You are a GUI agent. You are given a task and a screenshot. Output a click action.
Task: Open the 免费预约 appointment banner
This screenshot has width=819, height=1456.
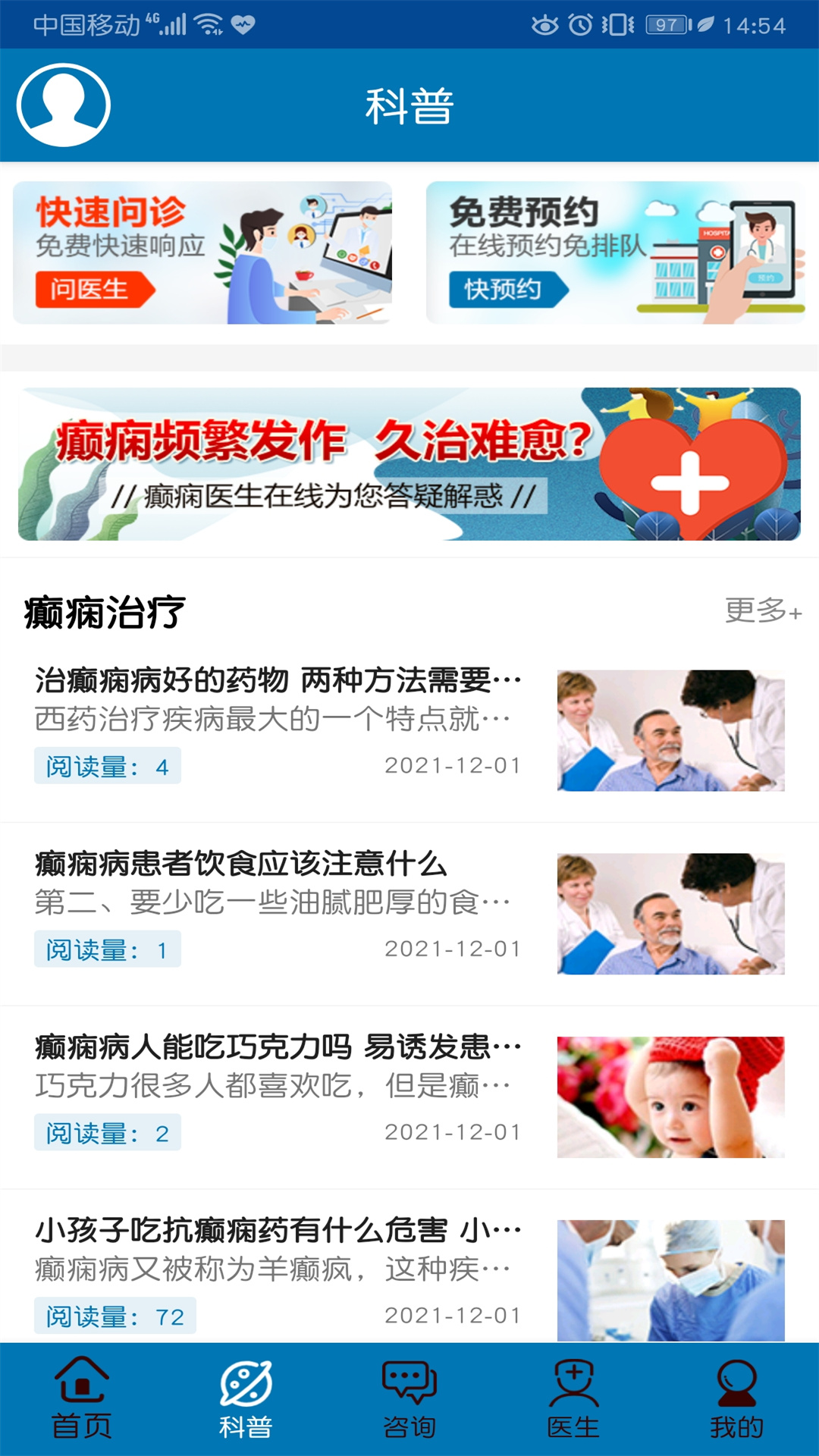click(615, 253)
